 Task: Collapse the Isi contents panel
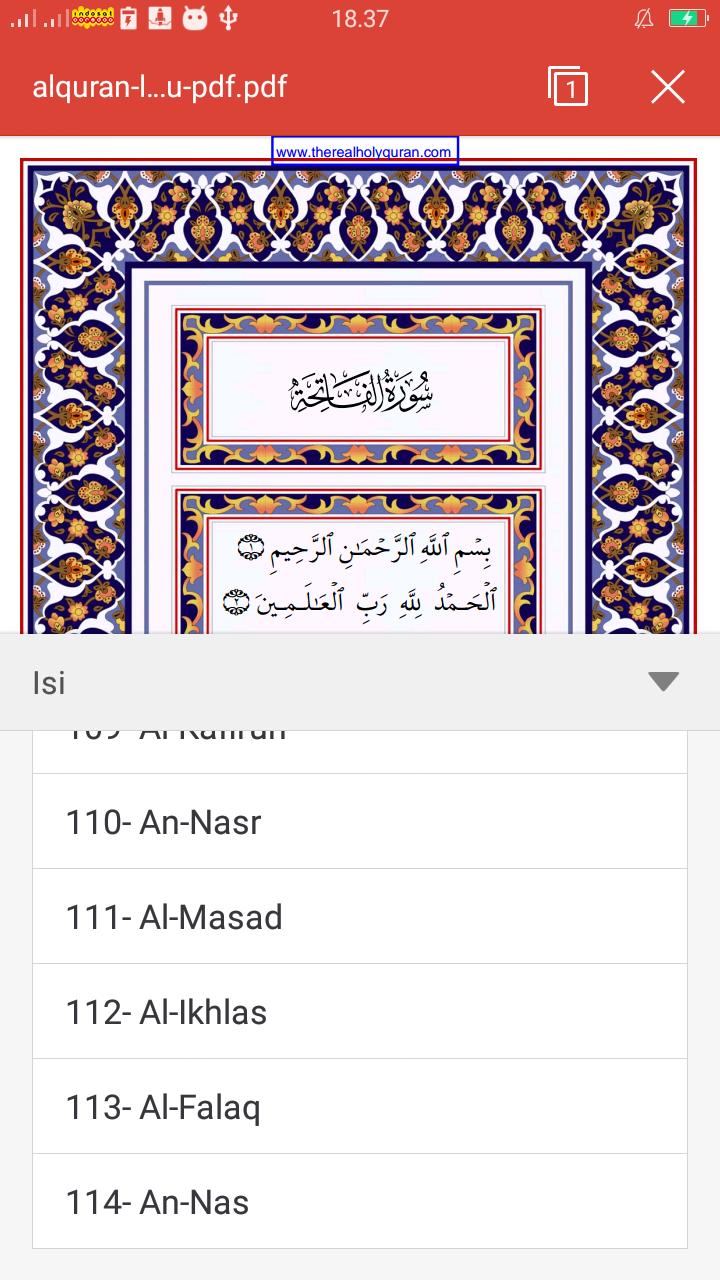pos(663,682)
